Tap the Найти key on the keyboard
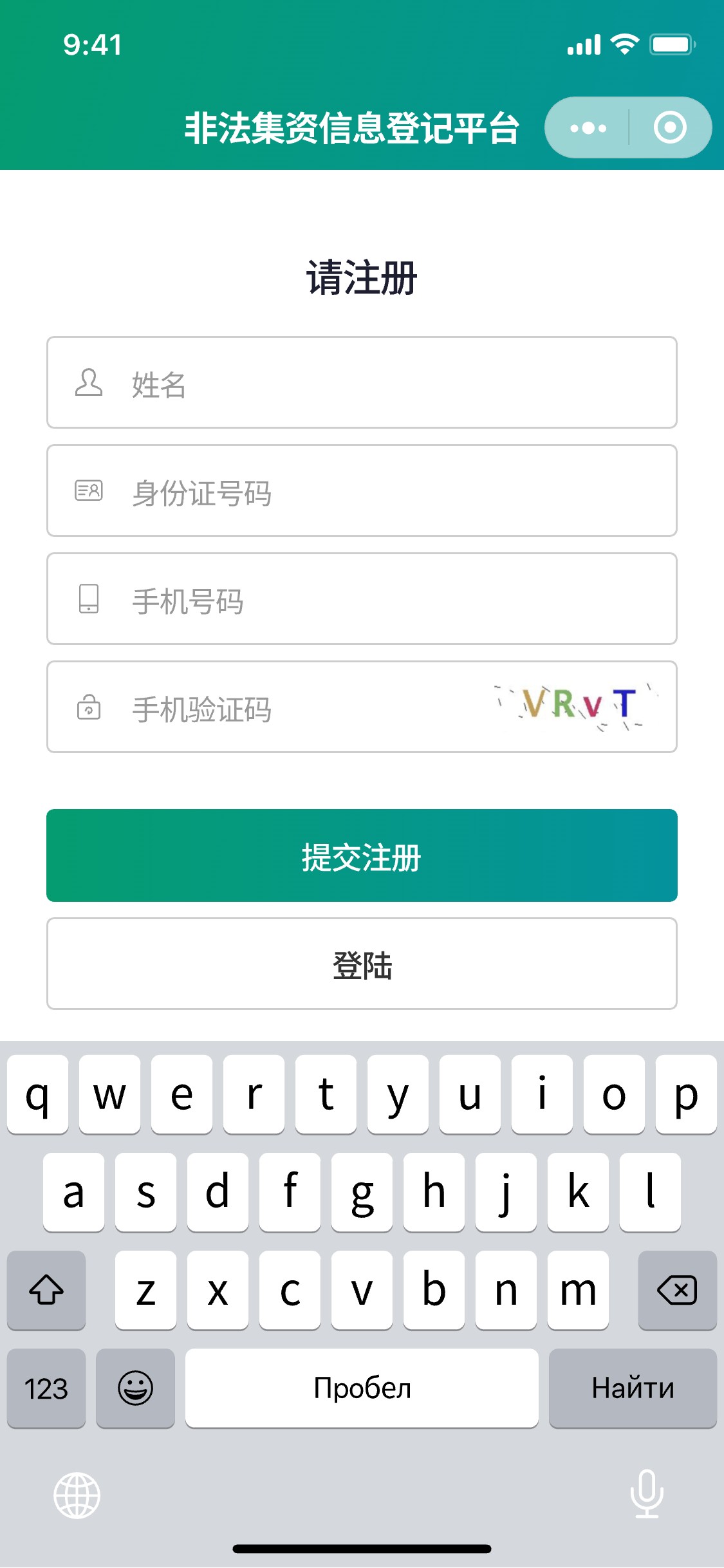The width and height of the screenshot is (724, 1568). tap(633, 1388)
